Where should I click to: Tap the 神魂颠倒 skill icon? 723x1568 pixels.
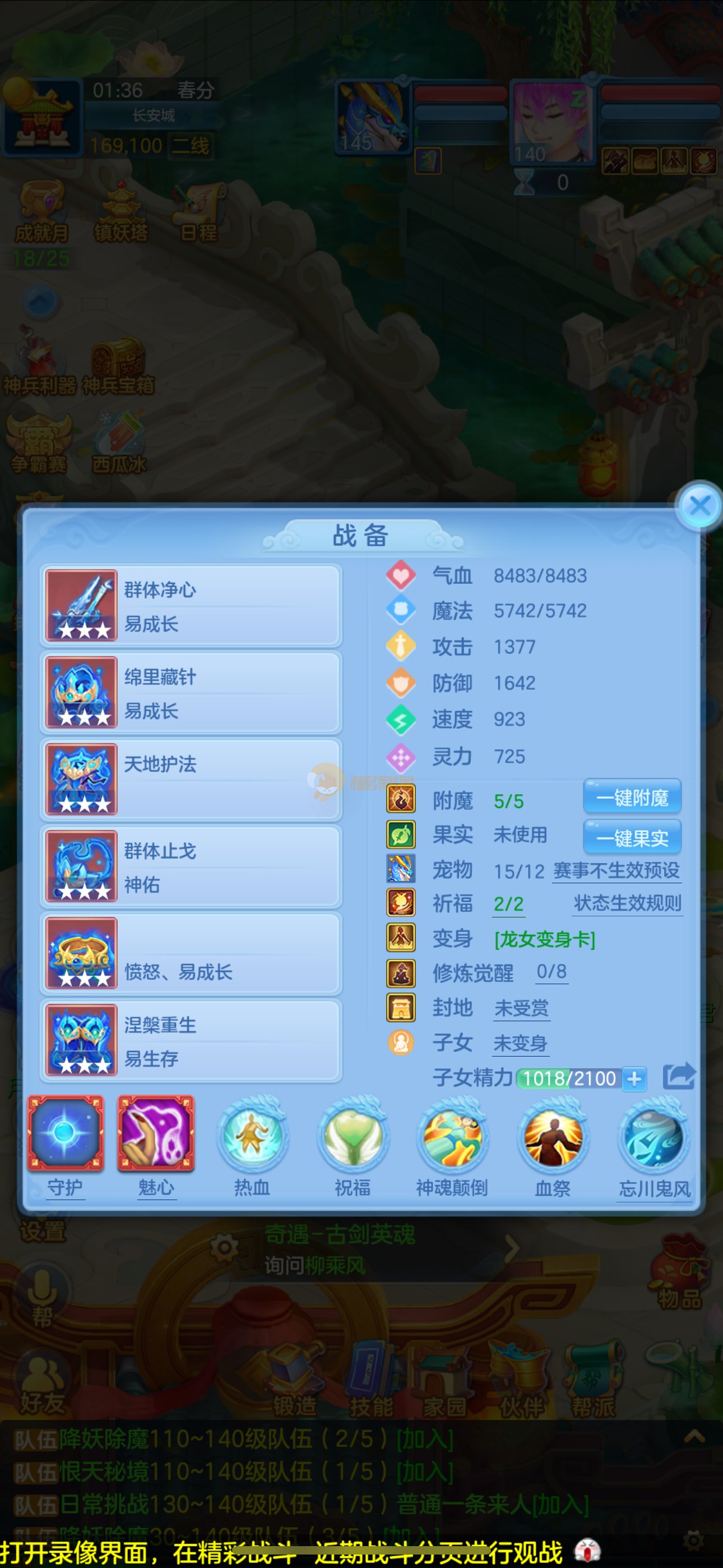pyautogui.click(x=452, y=1138)
